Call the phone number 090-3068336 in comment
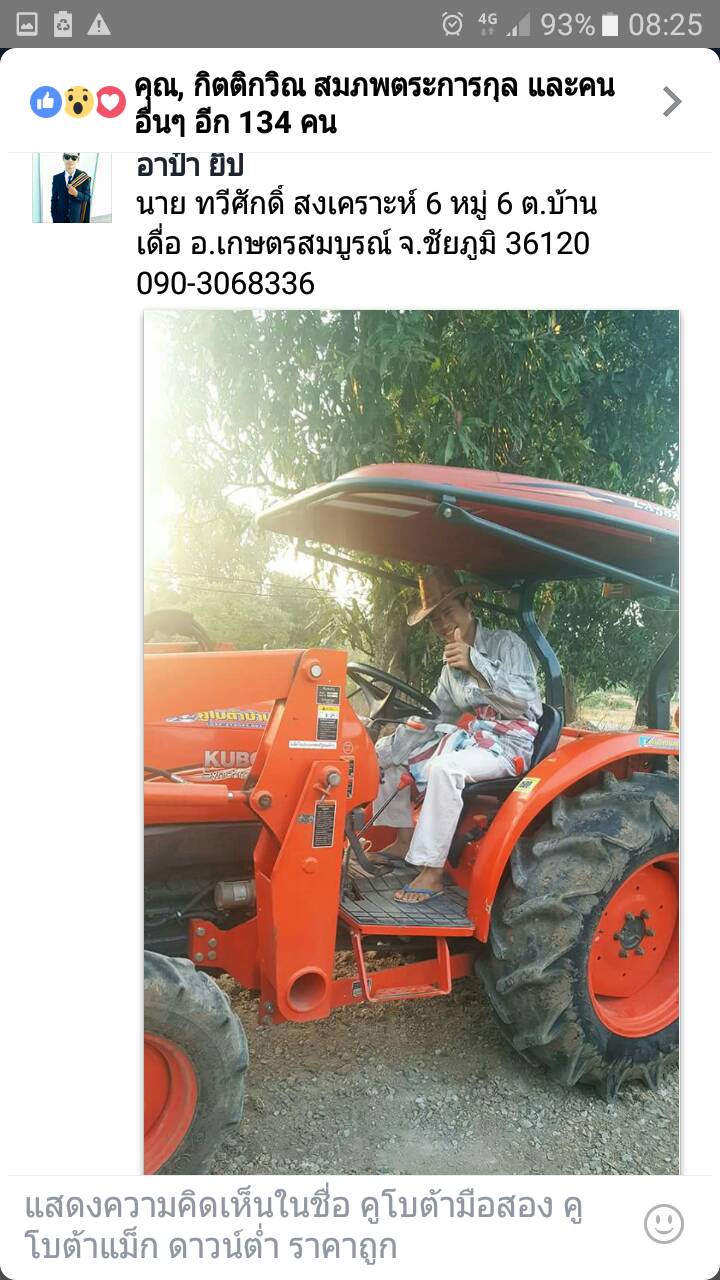This screenshot has height=1280, width=720. click(225, 284)
